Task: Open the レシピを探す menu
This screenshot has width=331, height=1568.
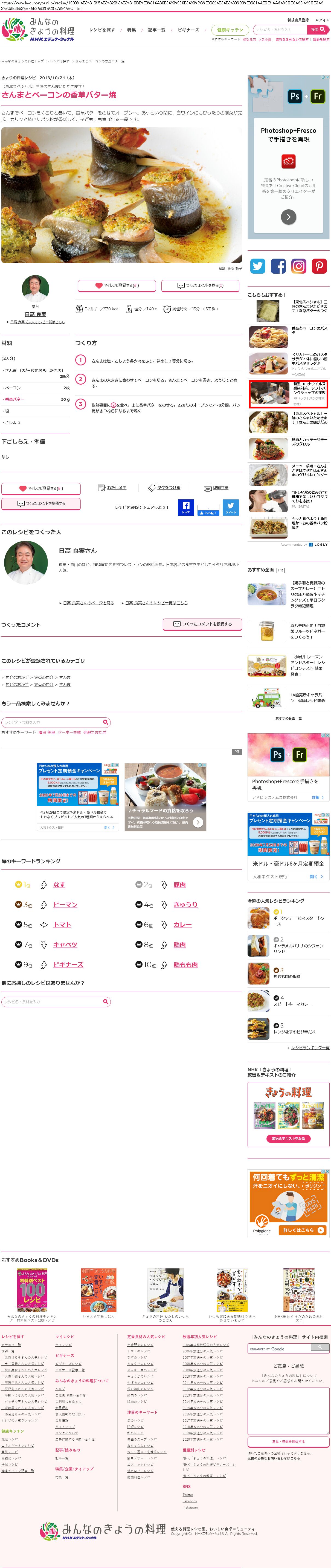Action: pyautogui.click(x=102, y=30)
